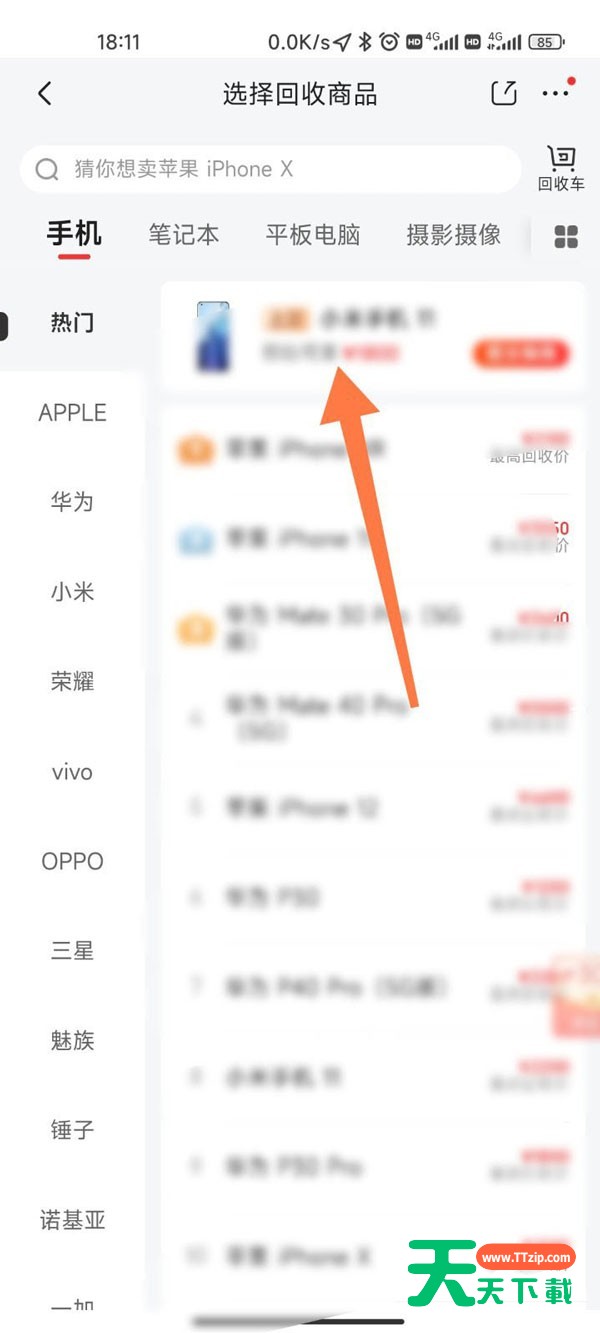600x1333 pixels.
Task: Select the 荣耀 brand
Action: pyautogui.click(x=72, y=682)
